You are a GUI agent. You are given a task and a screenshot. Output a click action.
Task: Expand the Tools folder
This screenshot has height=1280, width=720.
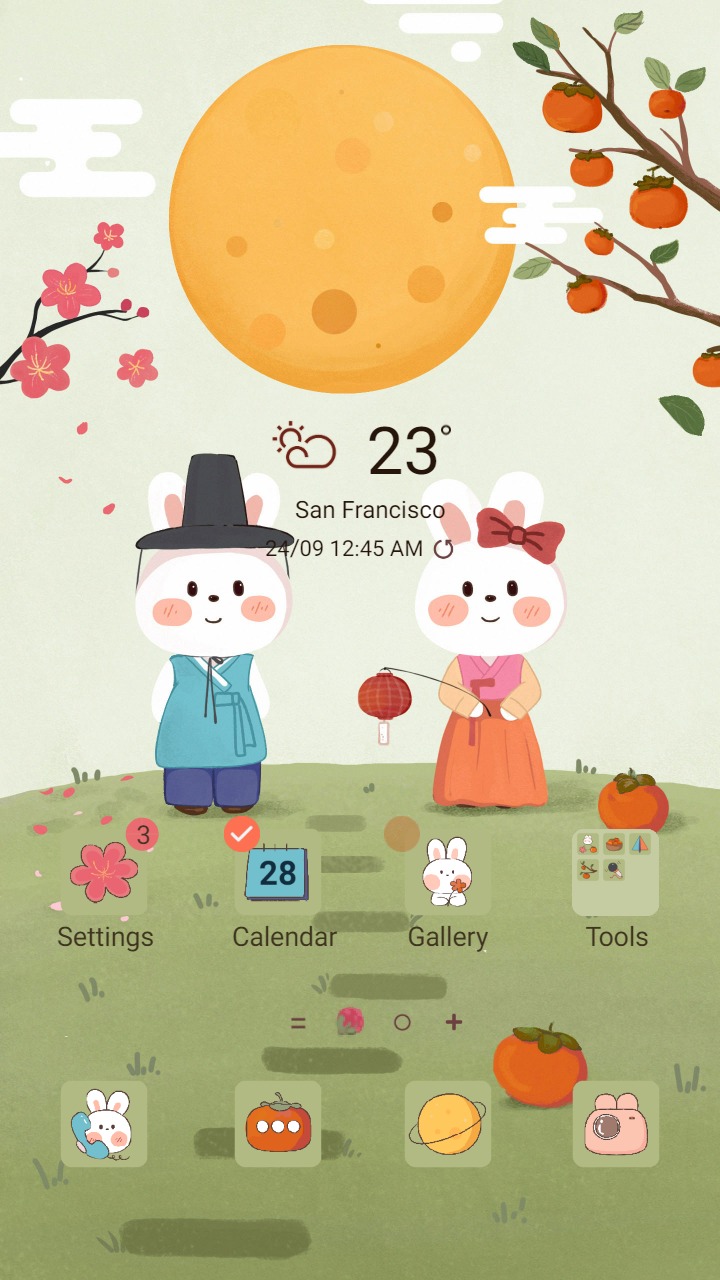tap(615, 872)
